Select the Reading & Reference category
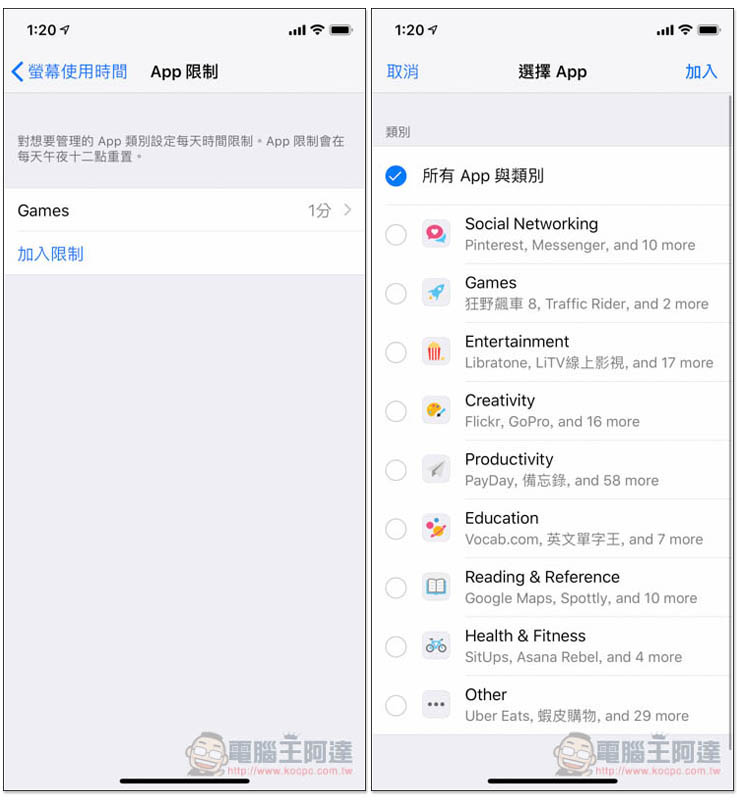 point(396,587)
